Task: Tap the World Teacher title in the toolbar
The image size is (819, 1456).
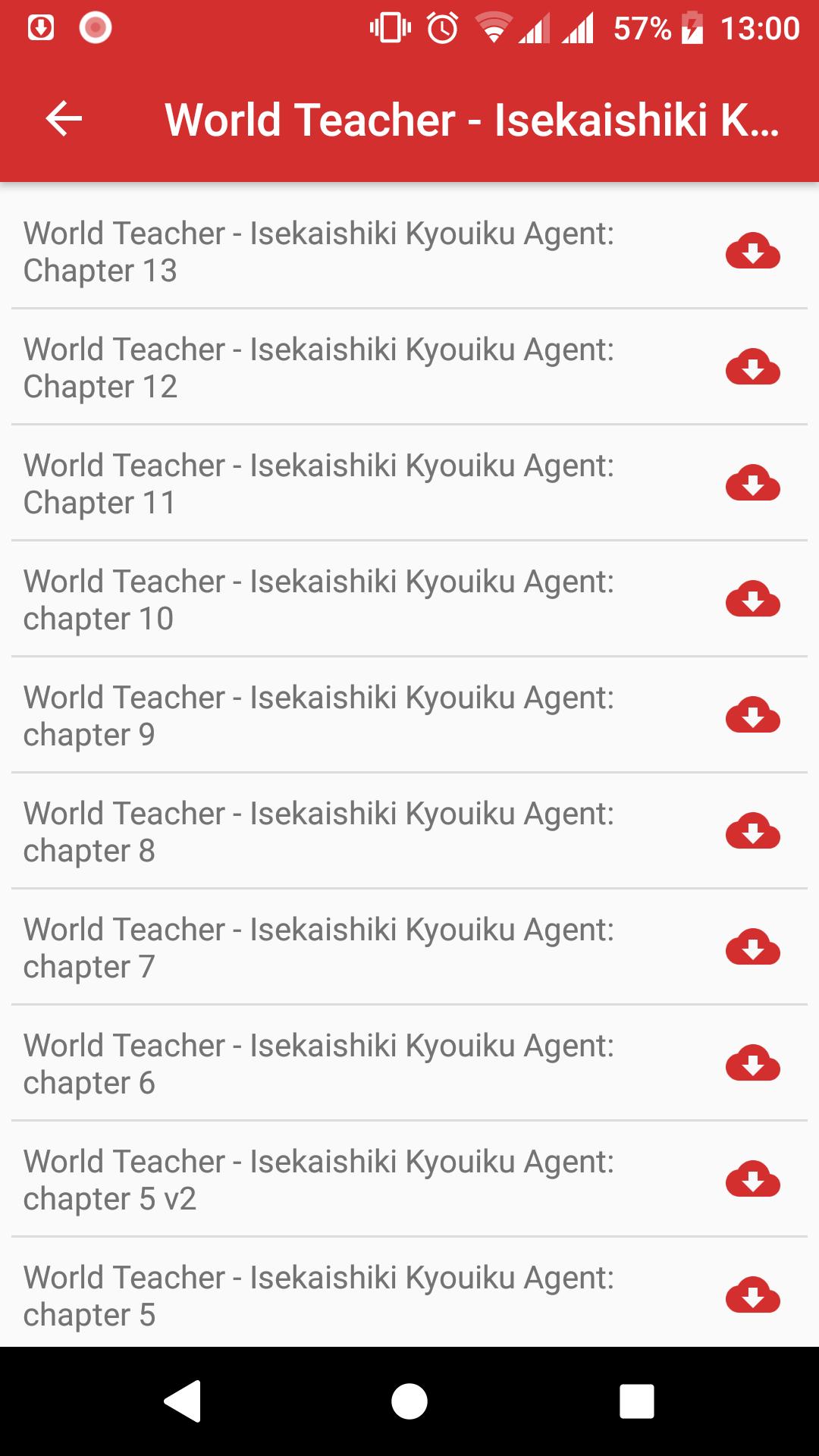Action: pos(470,119)
